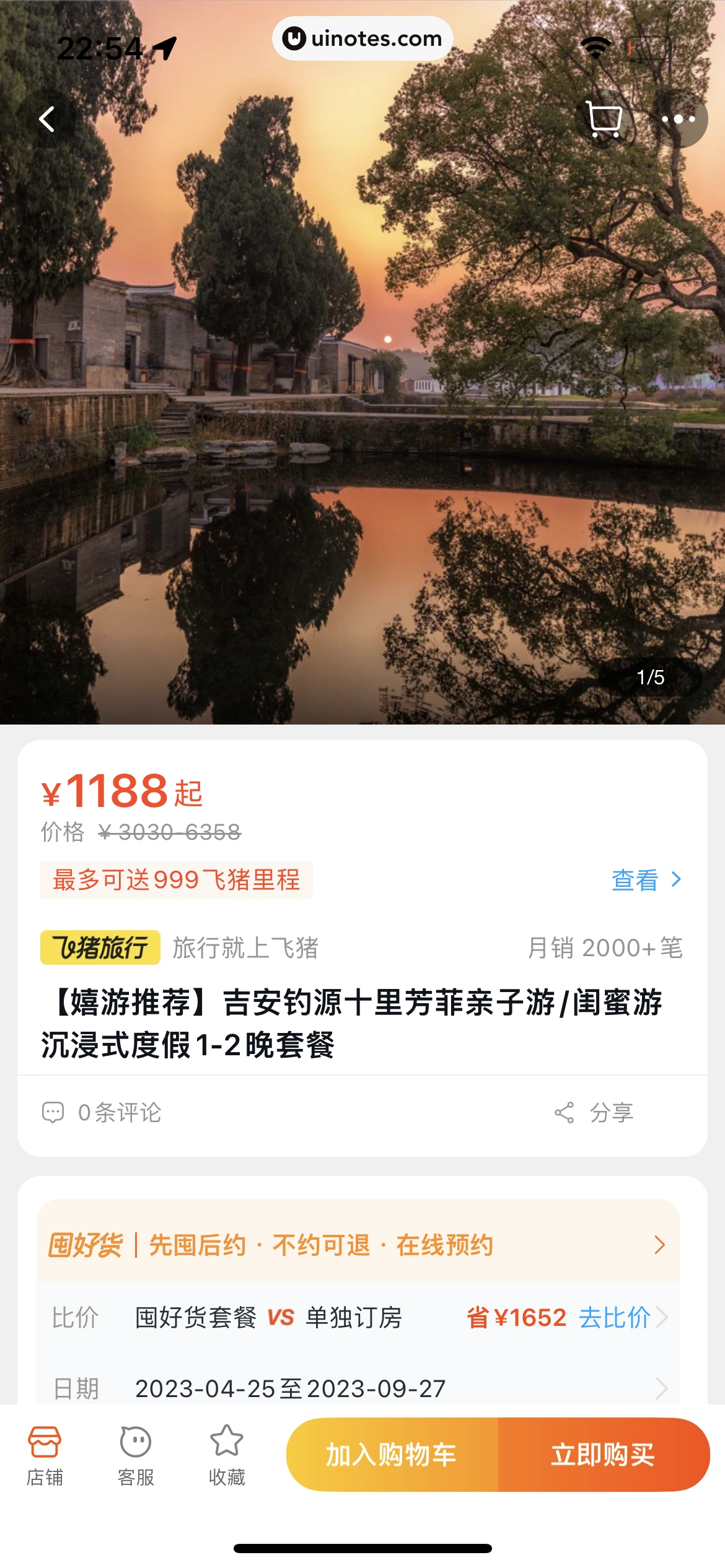The width and height of the screenshot is (725, 1568).
Task: Tap 查看 to view mileage reward details
Action: tap(646, 880)
